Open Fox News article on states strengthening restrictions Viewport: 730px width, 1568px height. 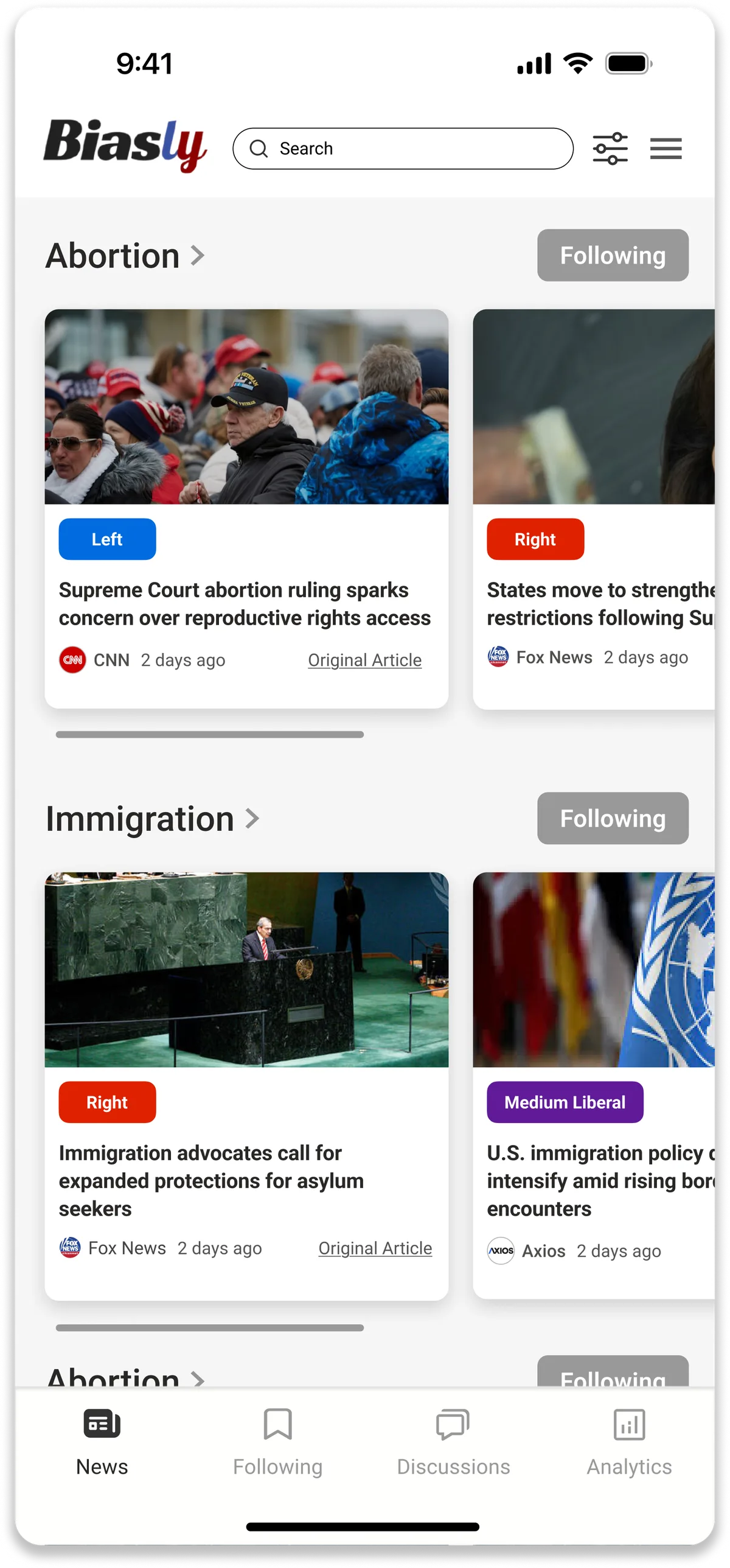point(594,509)
